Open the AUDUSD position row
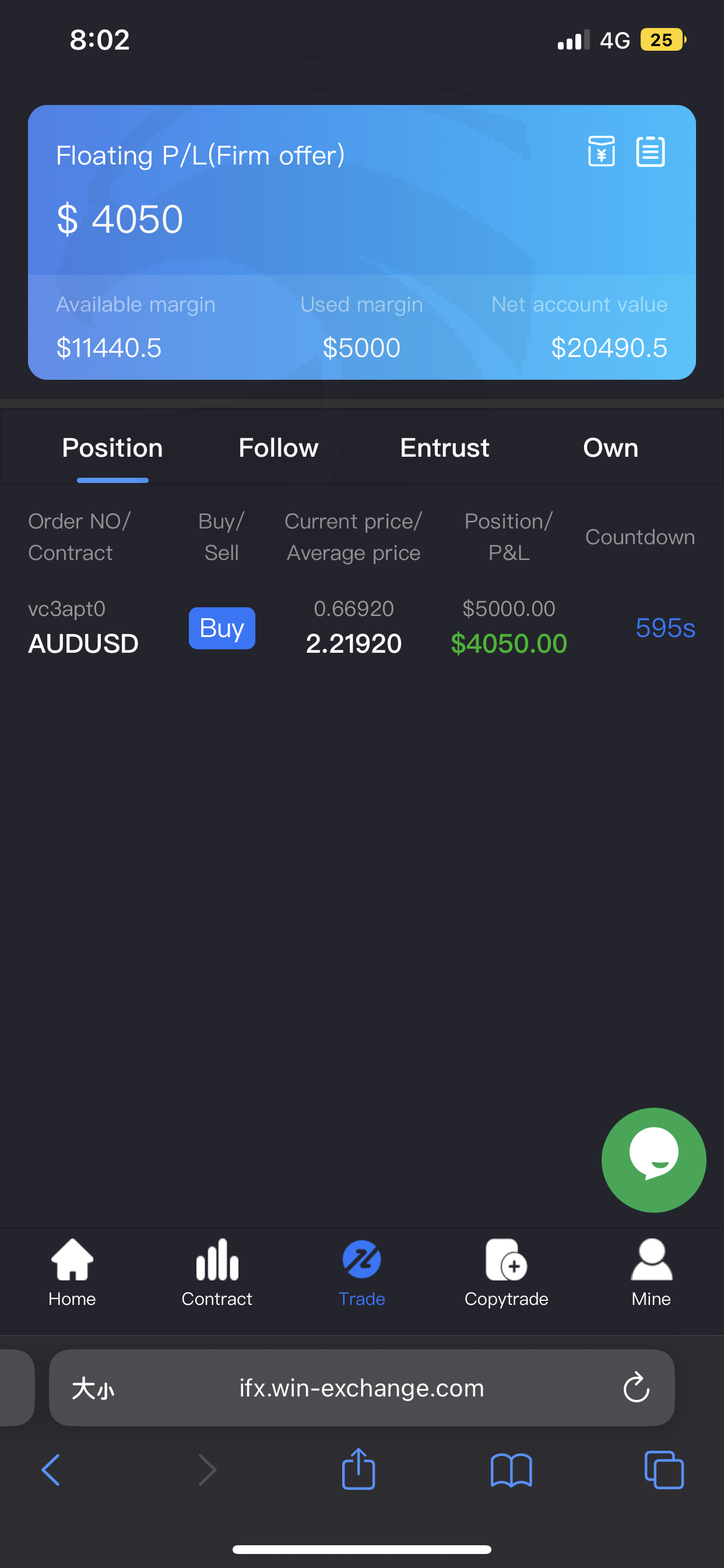724x1568 pixels. [x=362, y=628]
